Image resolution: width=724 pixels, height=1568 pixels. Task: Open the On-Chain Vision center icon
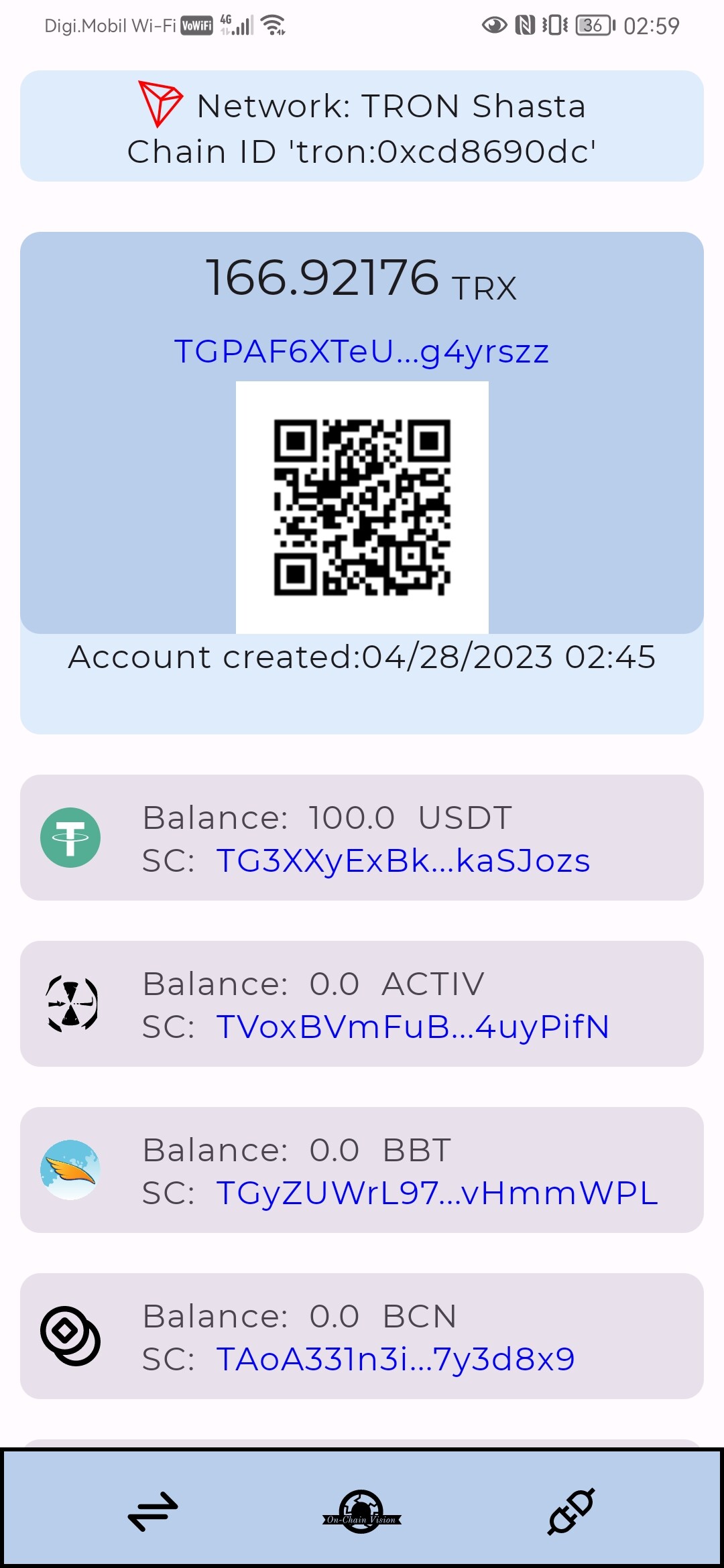pyautogui.click(x=362, y=1512)
